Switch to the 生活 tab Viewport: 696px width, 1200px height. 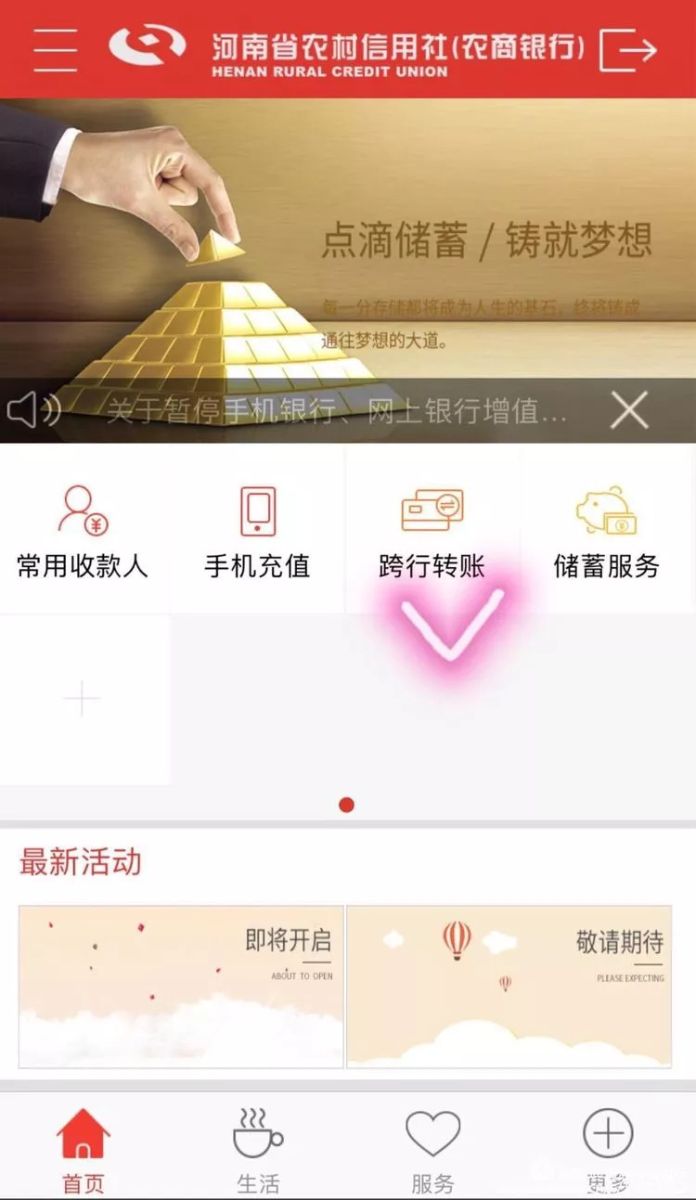[258, 1150]
